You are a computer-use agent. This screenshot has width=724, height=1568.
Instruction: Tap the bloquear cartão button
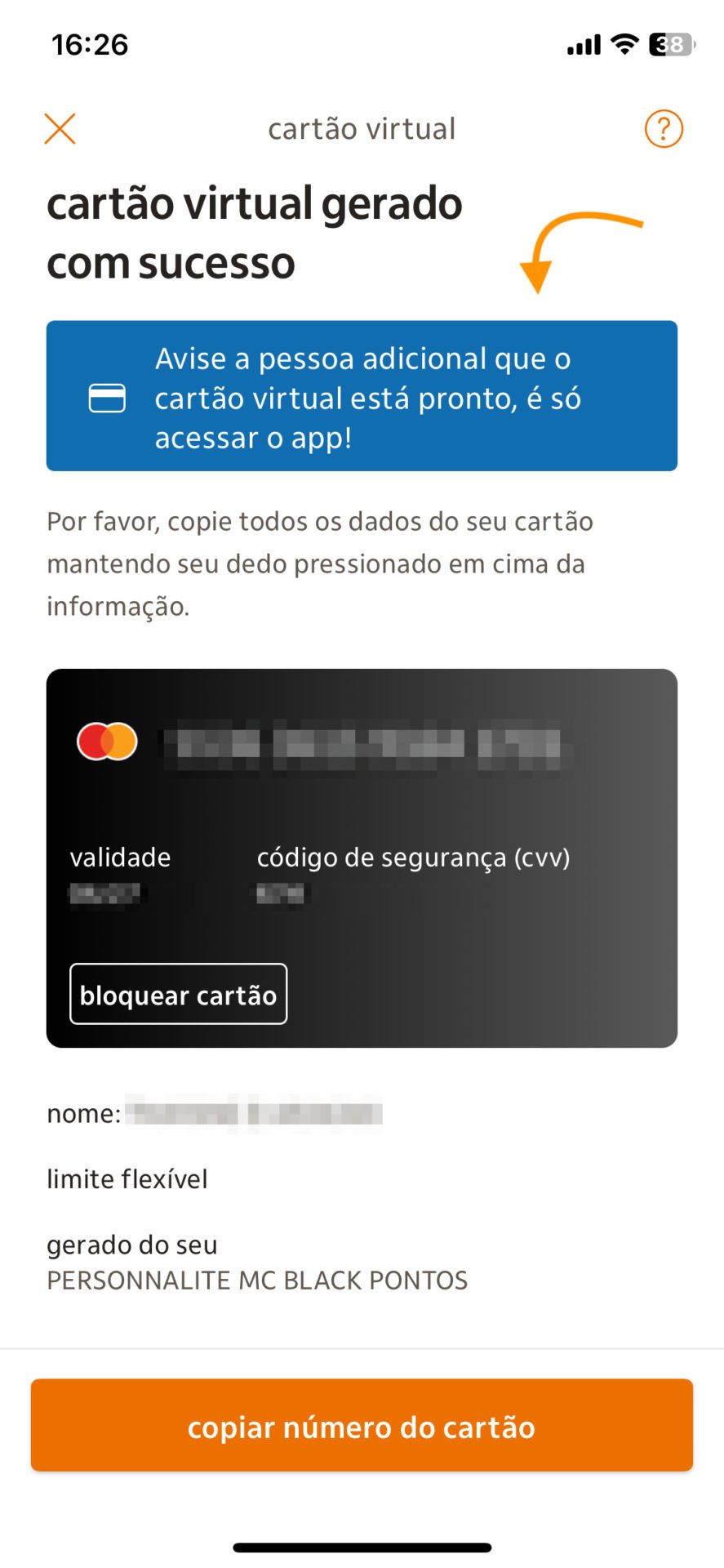click(x=178, y=994)
